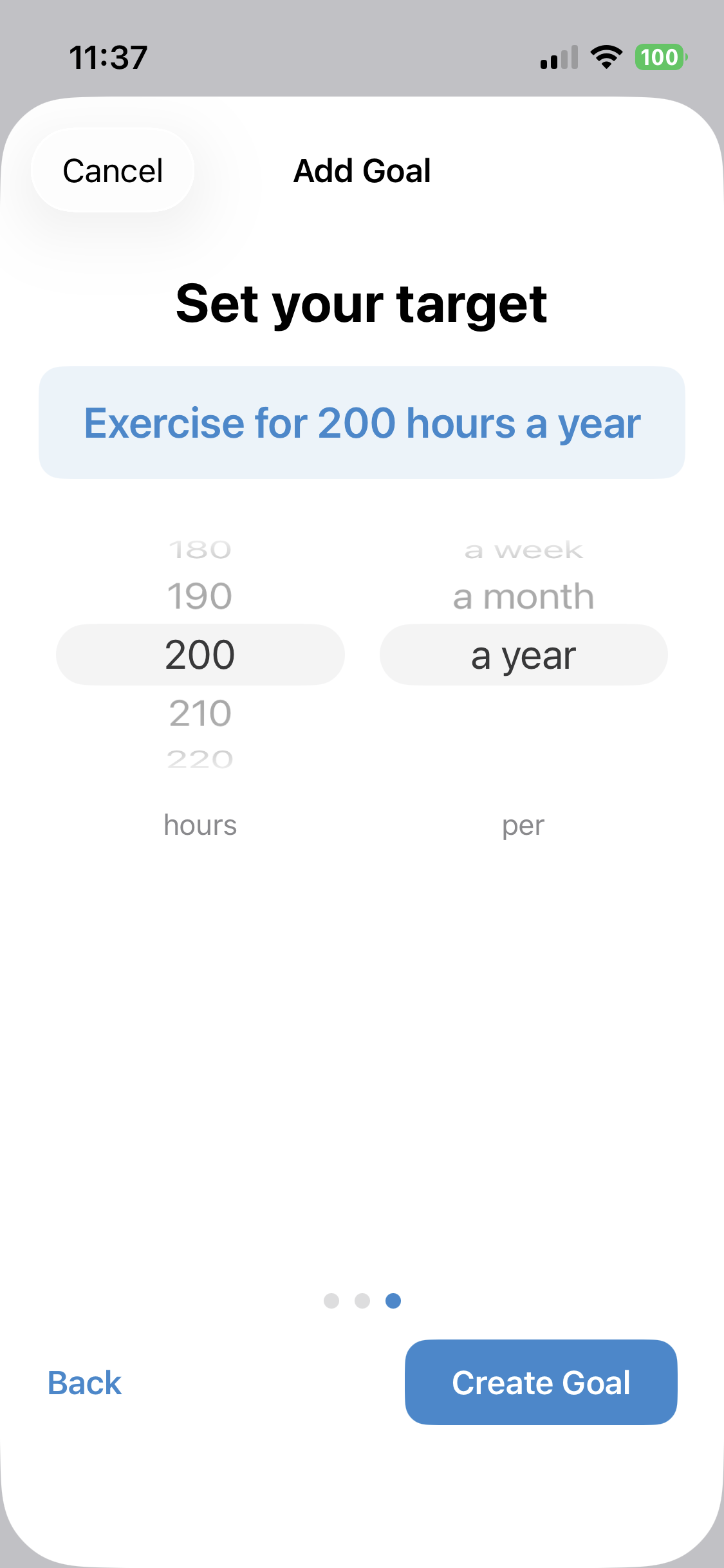Image resolution: width=724 pixels, height=1568 pixels.
Task: Select 210 hours on the picker
Action: click(200, 712)
